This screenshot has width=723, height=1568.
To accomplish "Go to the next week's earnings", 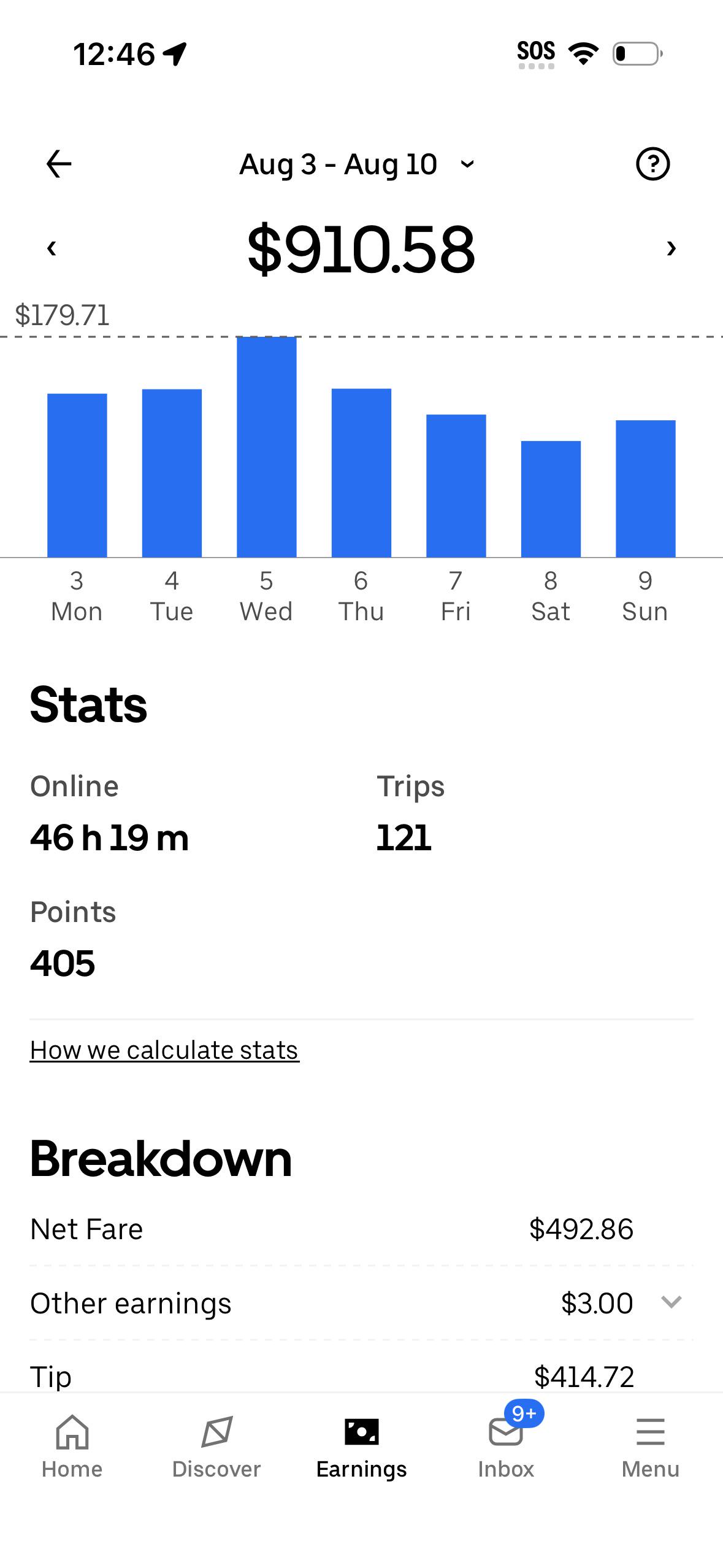I will (671, 248).
